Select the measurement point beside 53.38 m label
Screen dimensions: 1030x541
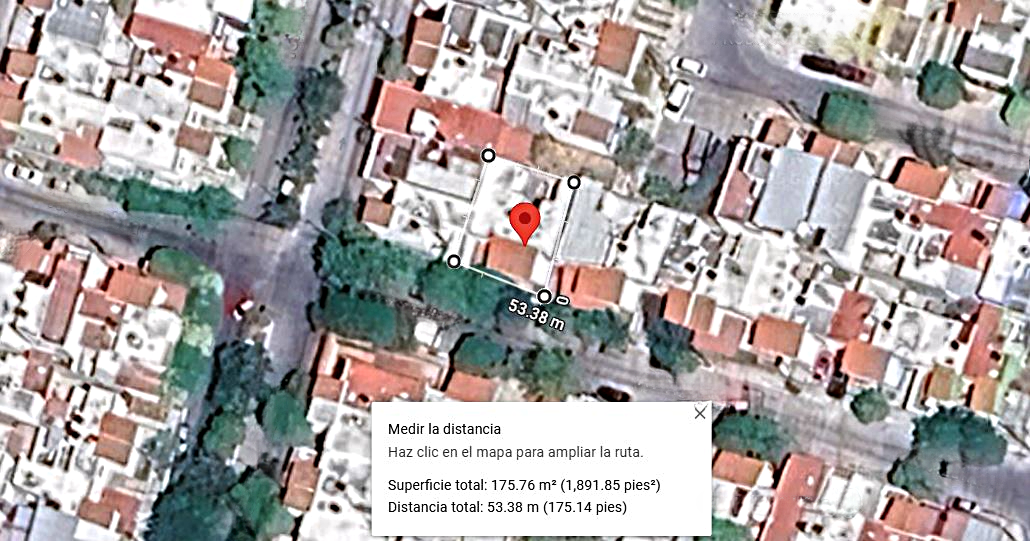544,296
